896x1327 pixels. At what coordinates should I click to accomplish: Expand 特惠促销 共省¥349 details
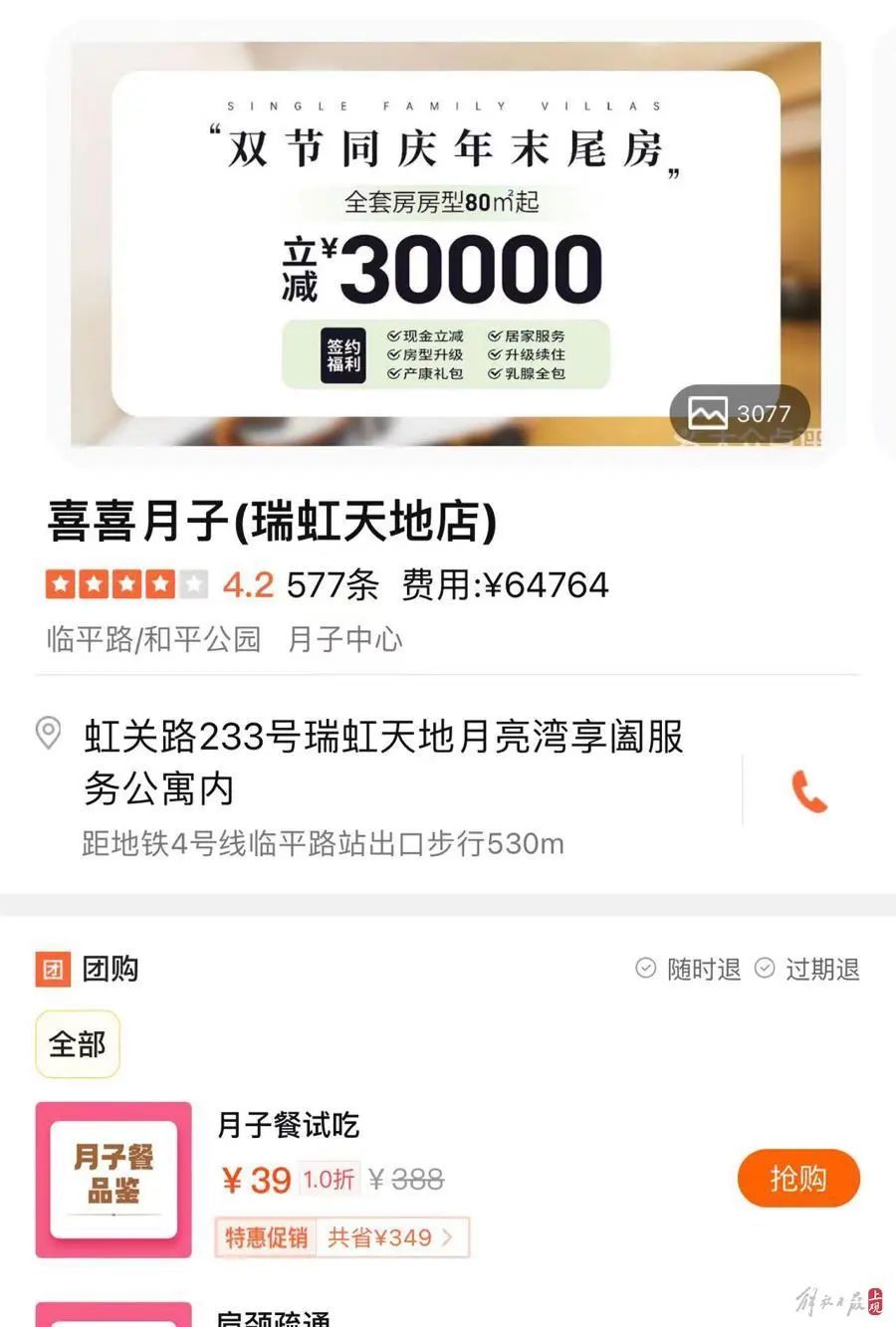(341, 1237)
